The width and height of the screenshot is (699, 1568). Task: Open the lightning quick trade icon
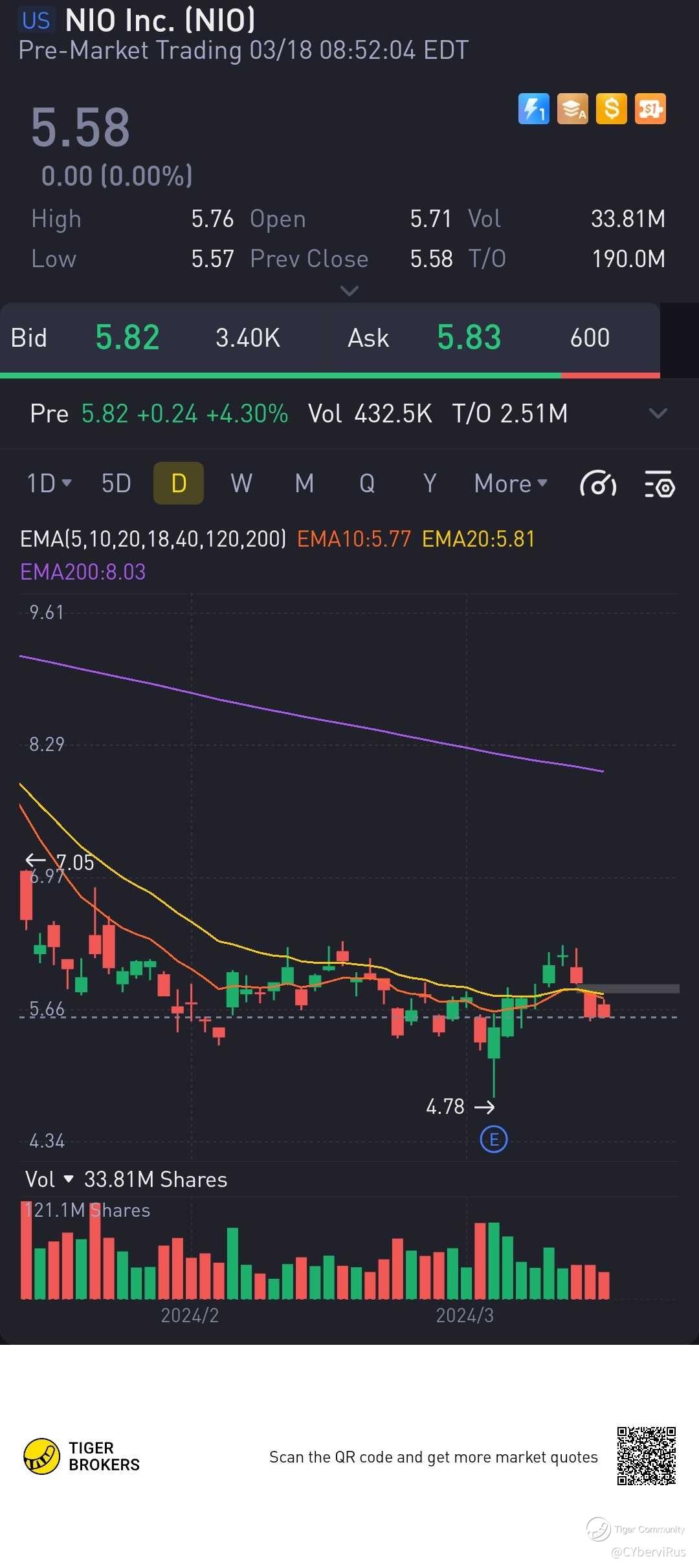tap(533, 109)
